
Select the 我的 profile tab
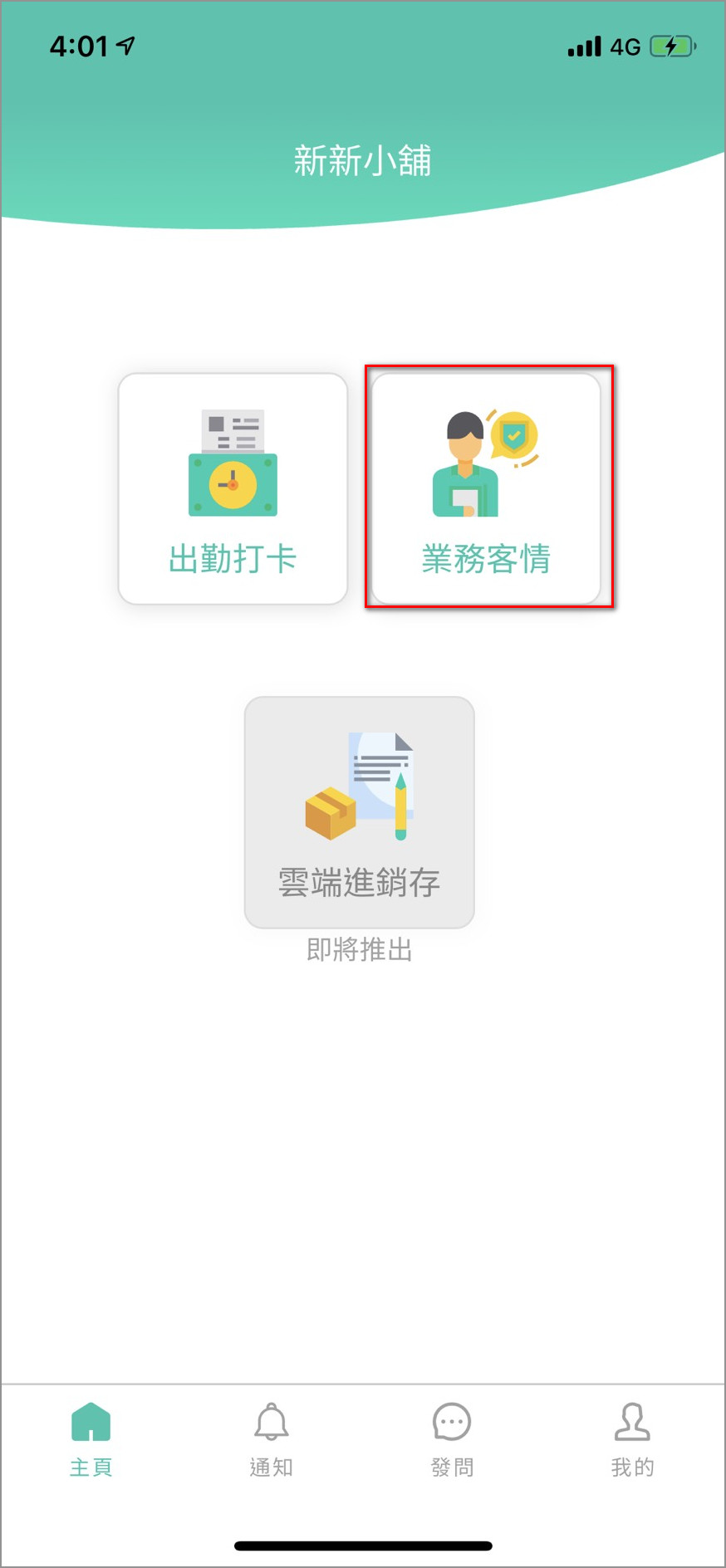coord(632,1438)
